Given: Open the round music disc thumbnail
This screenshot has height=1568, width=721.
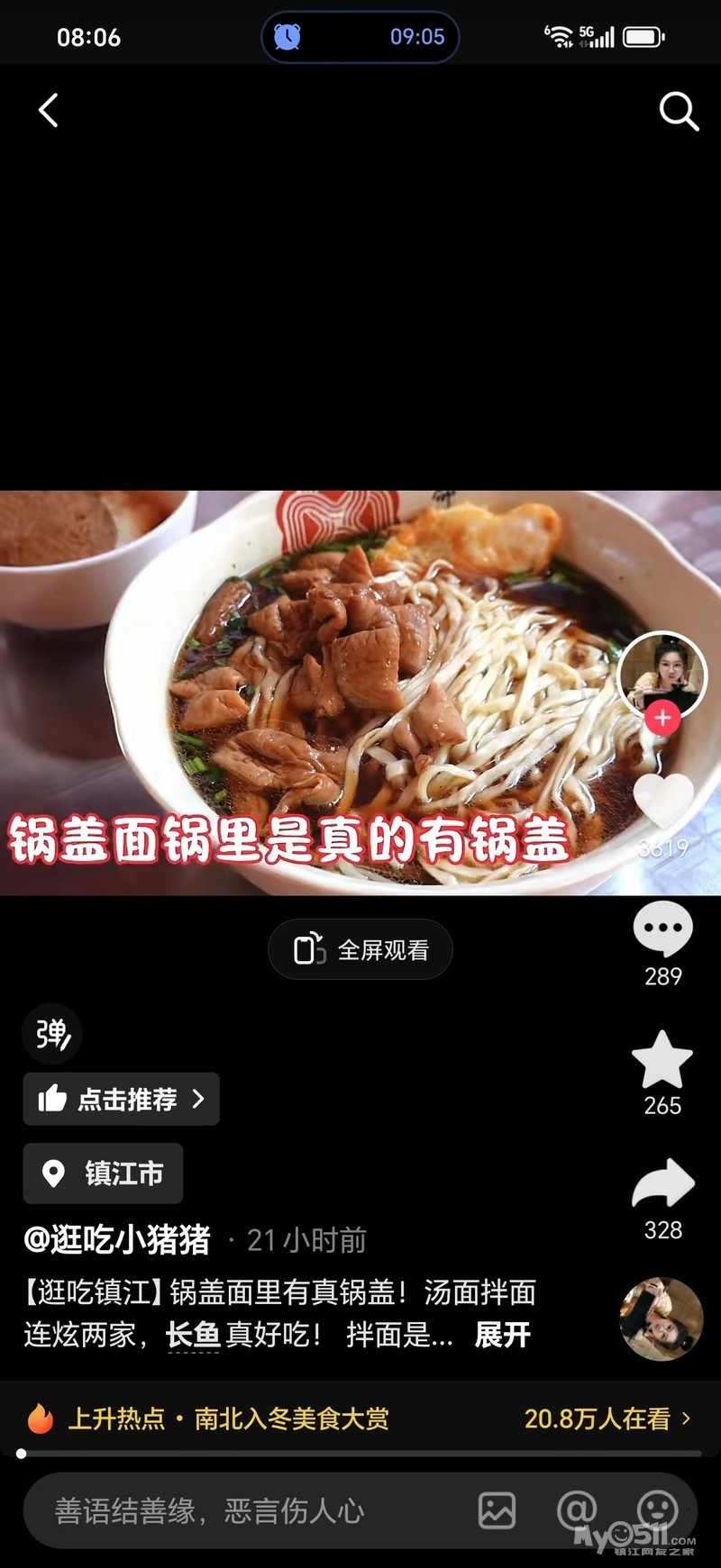Looking at the screenshot, I should (661, 1319).
